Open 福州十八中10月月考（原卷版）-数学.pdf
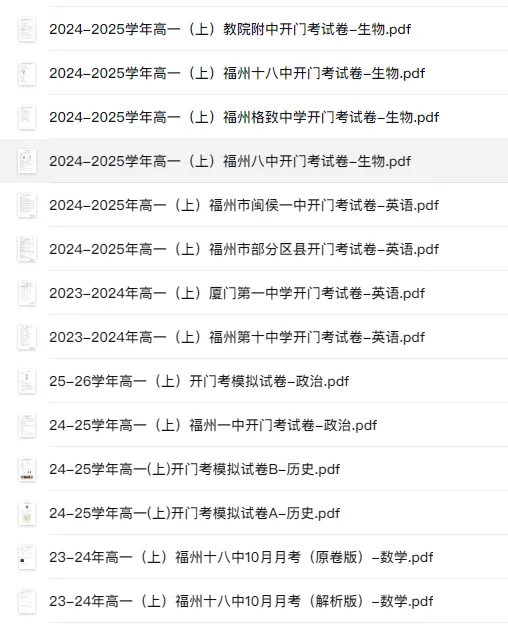 [x=254, y=557]
